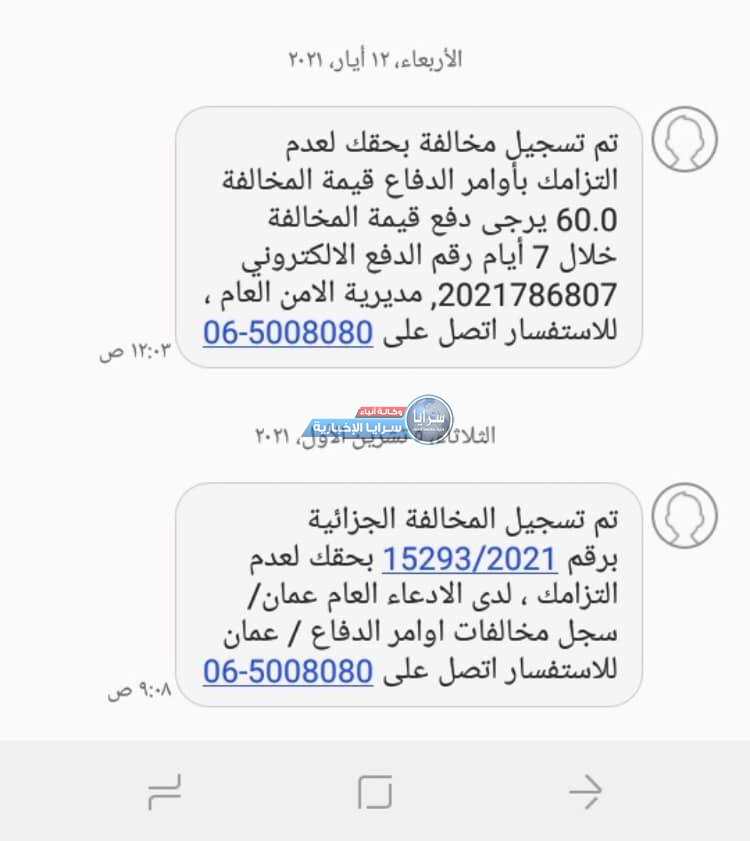Open sender avatar beside the 9:08 message
750x841 pixels.
684,514
